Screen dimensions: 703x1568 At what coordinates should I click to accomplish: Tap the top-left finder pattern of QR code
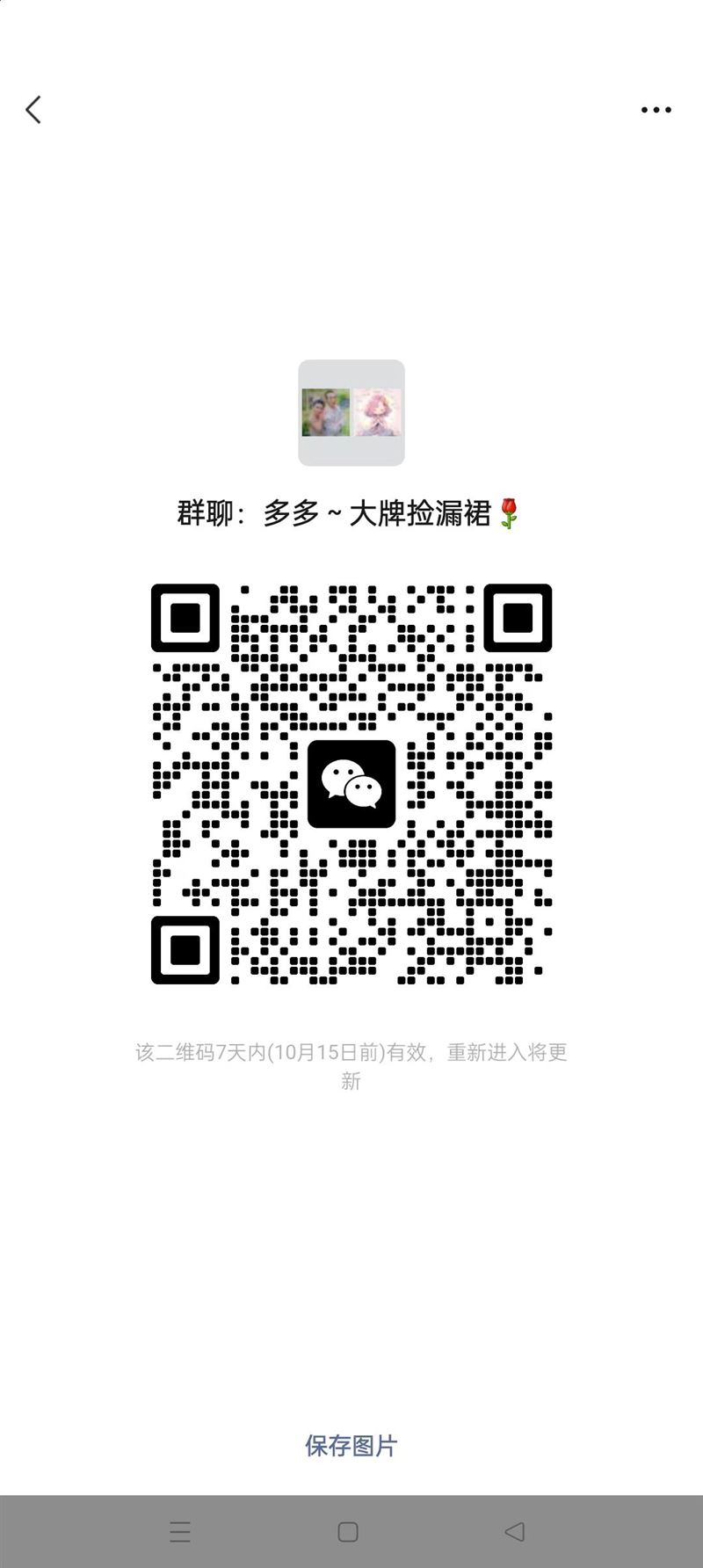point(185,620)
